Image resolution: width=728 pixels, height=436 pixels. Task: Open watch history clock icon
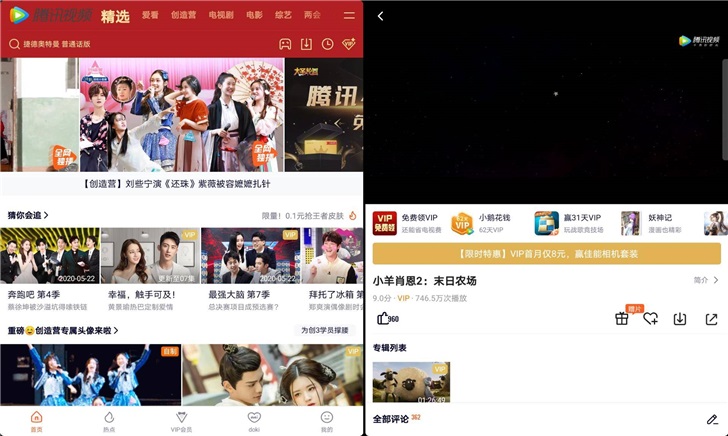pos(327,44)
